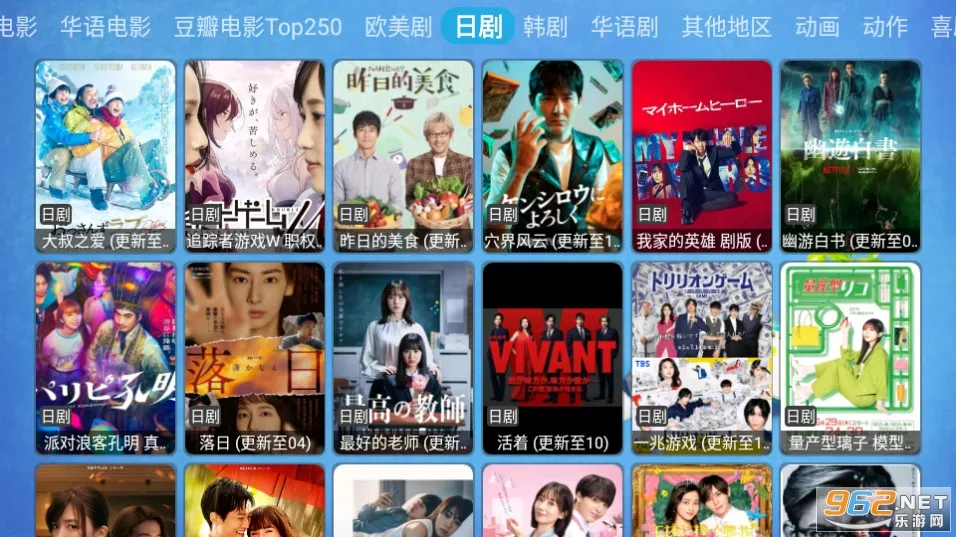
Task: Open the drama 落日
Action: (x=254, y=357)
